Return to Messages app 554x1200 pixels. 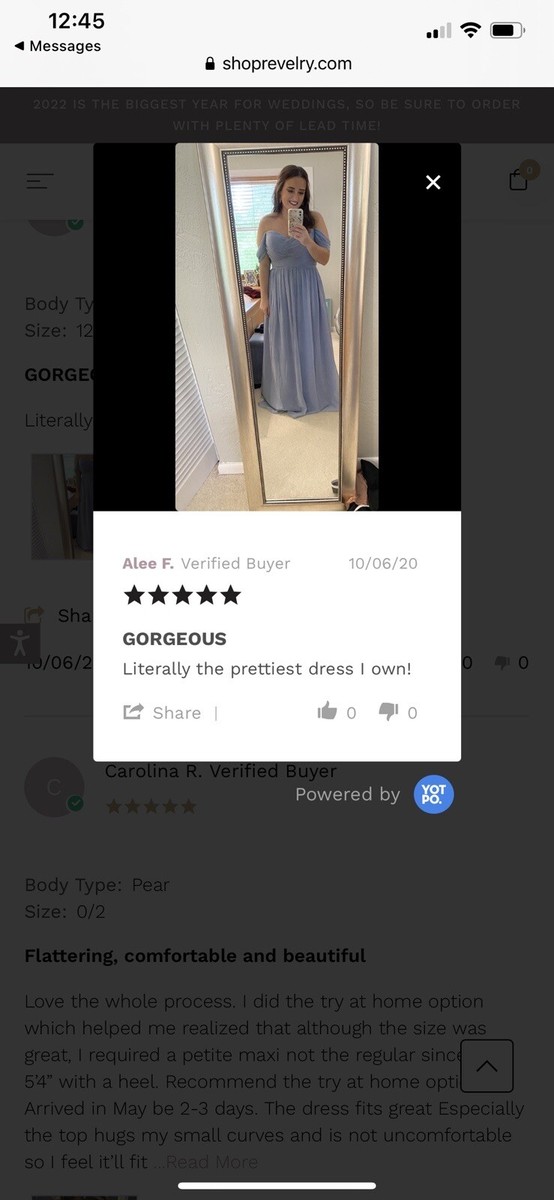[57, 46]
